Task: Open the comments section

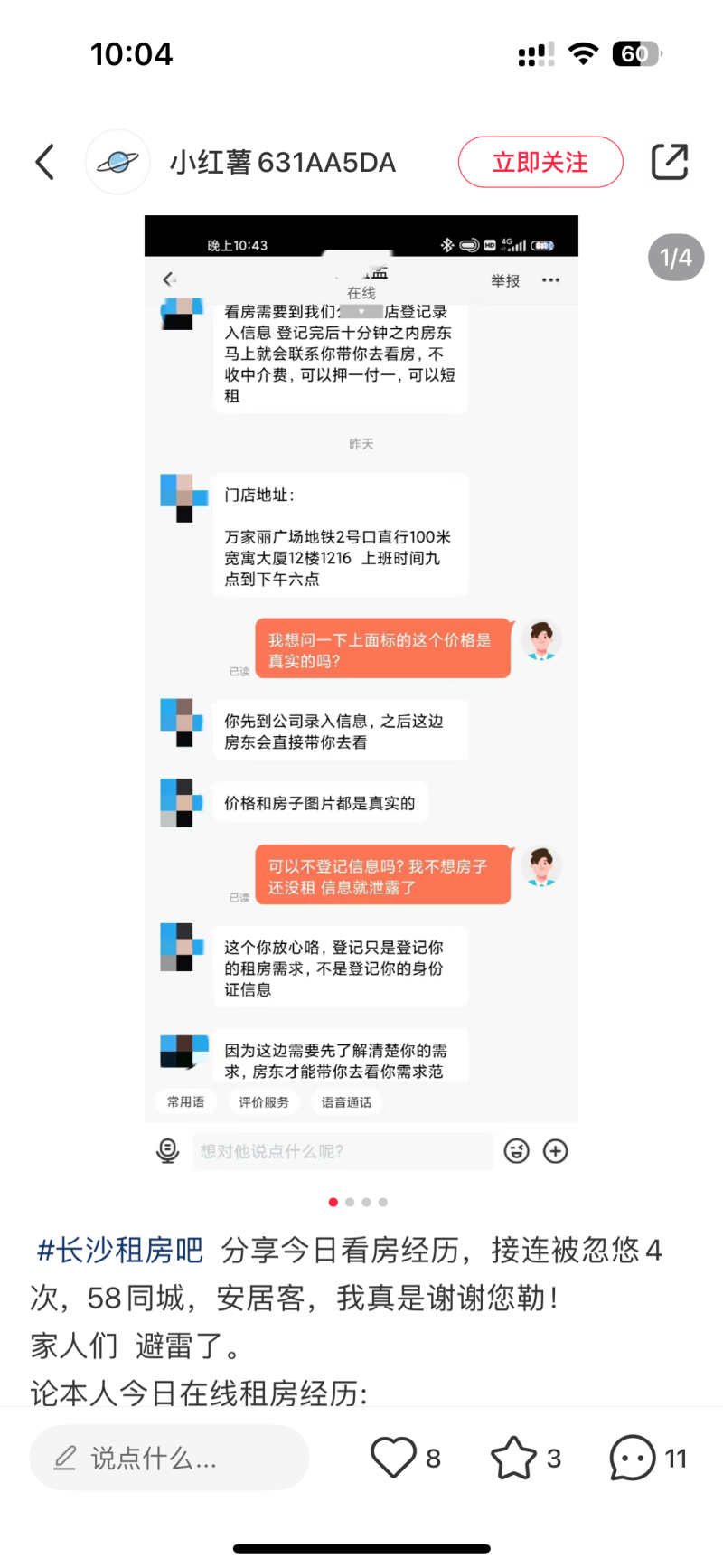Action: click(x=633, y=1458)
